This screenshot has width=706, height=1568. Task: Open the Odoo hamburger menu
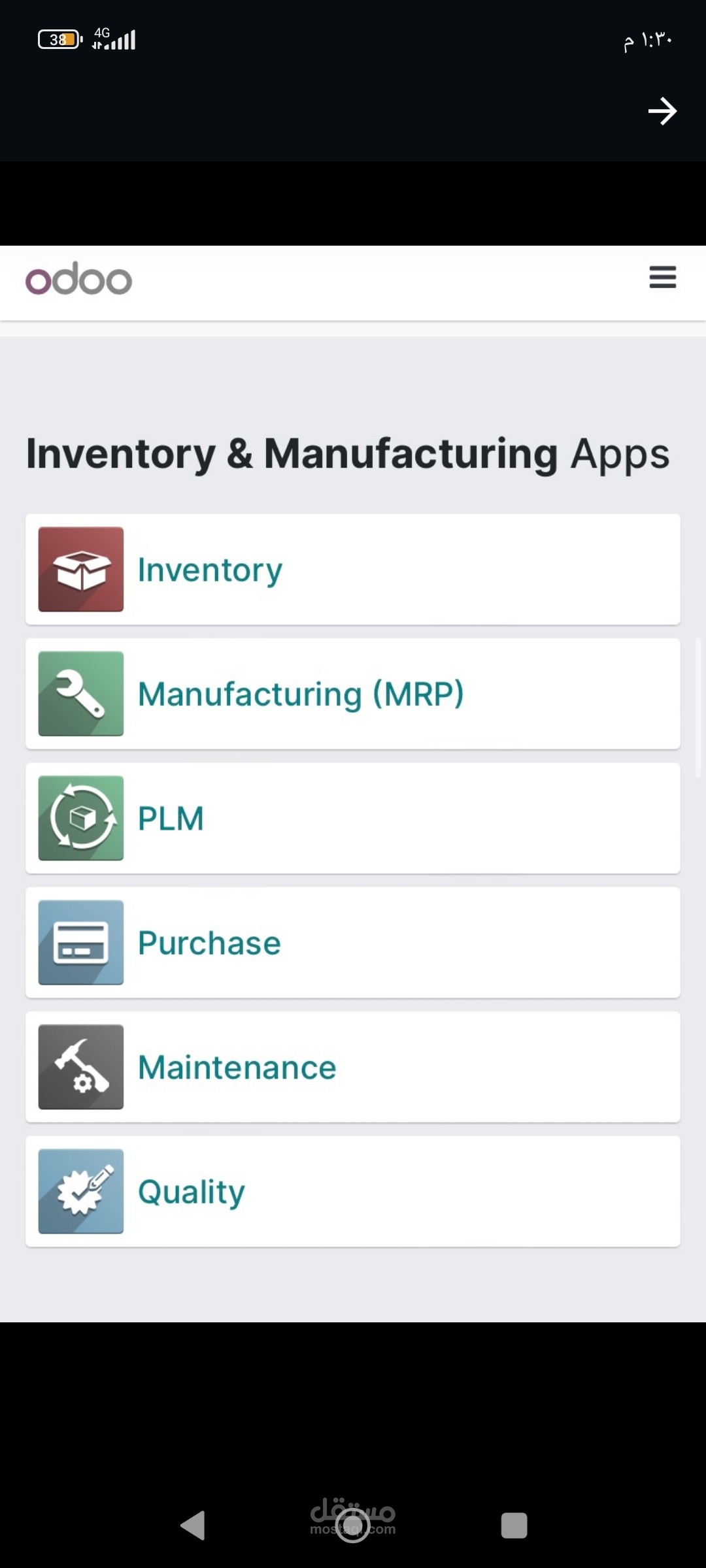pyautogui.click(x=662, y=277)
